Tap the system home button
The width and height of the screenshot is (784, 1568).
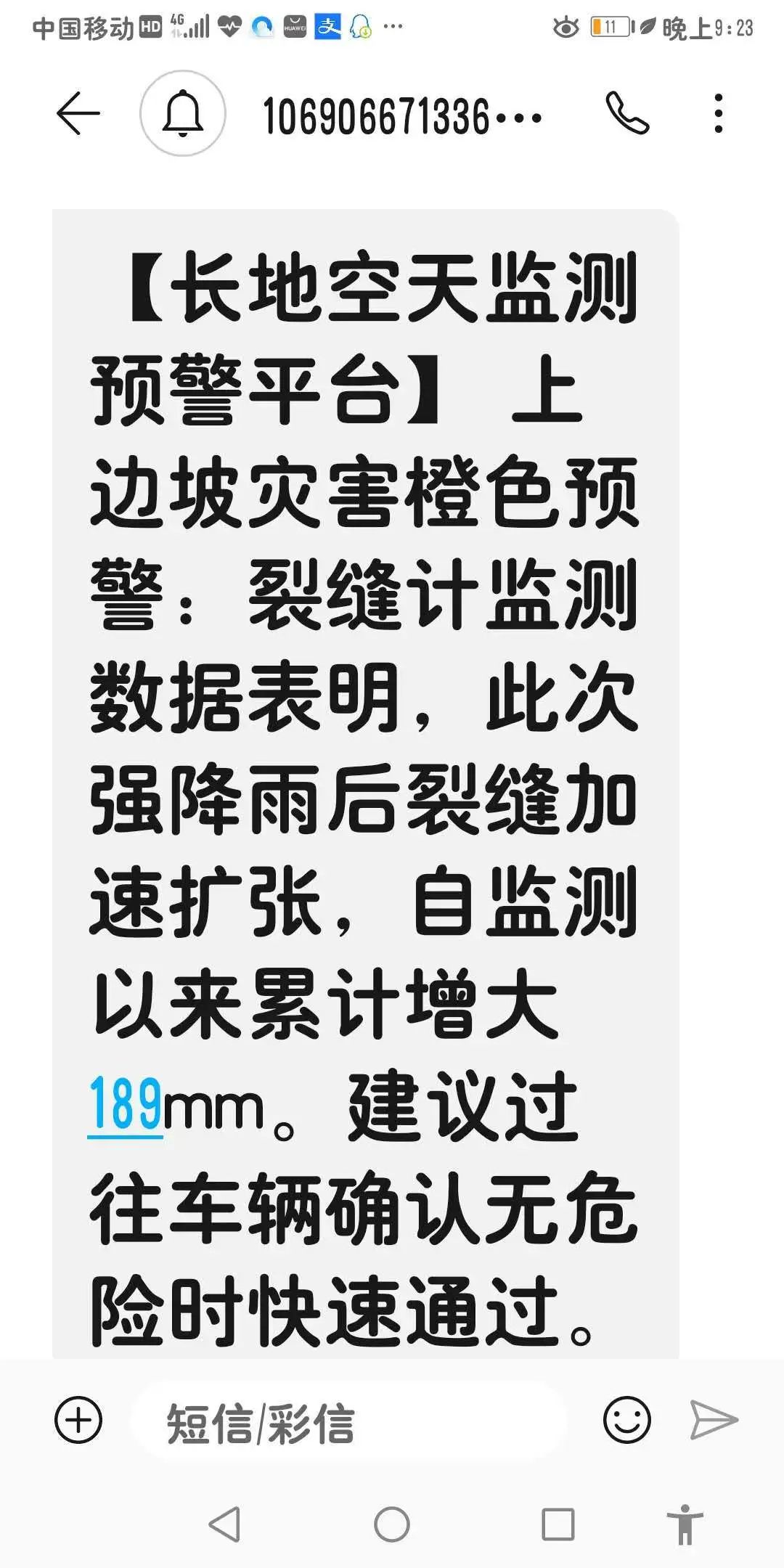pyautogui.click(x=392, y=1524)
